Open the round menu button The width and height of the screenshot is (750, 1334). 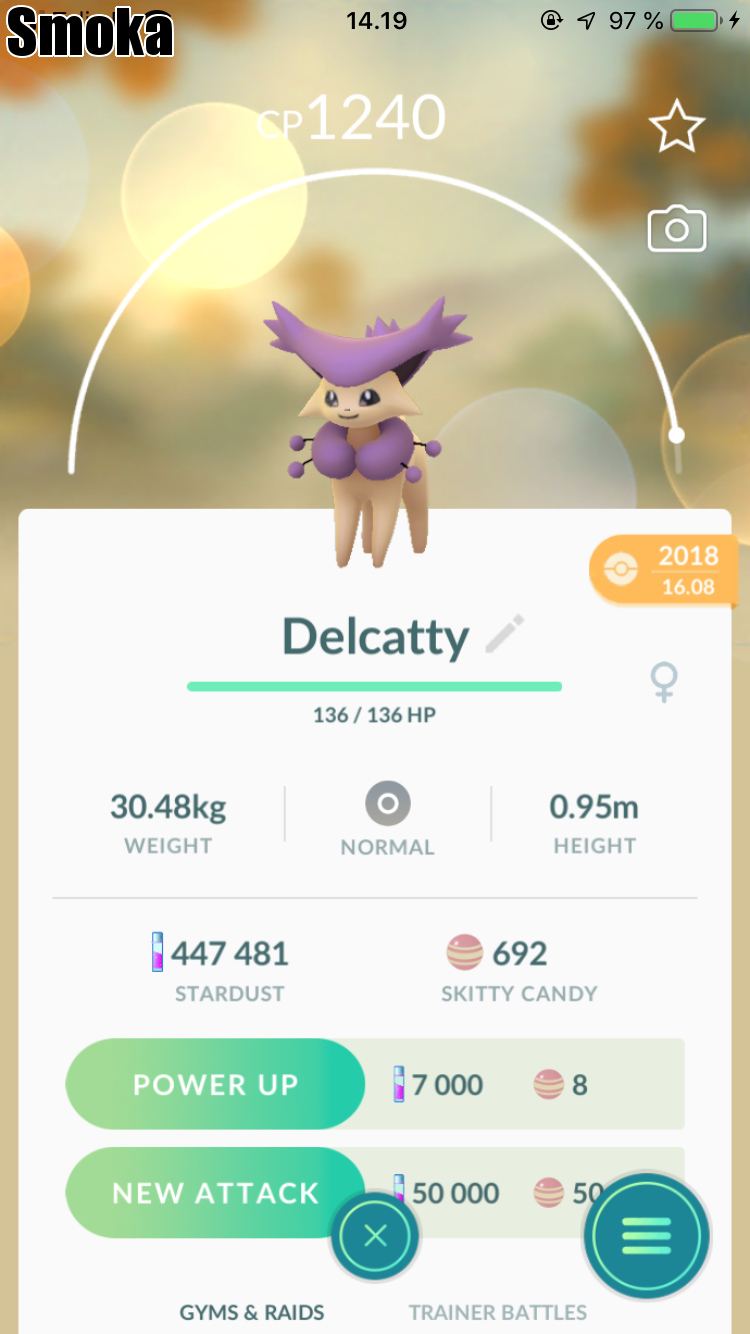pos(647,1236)
